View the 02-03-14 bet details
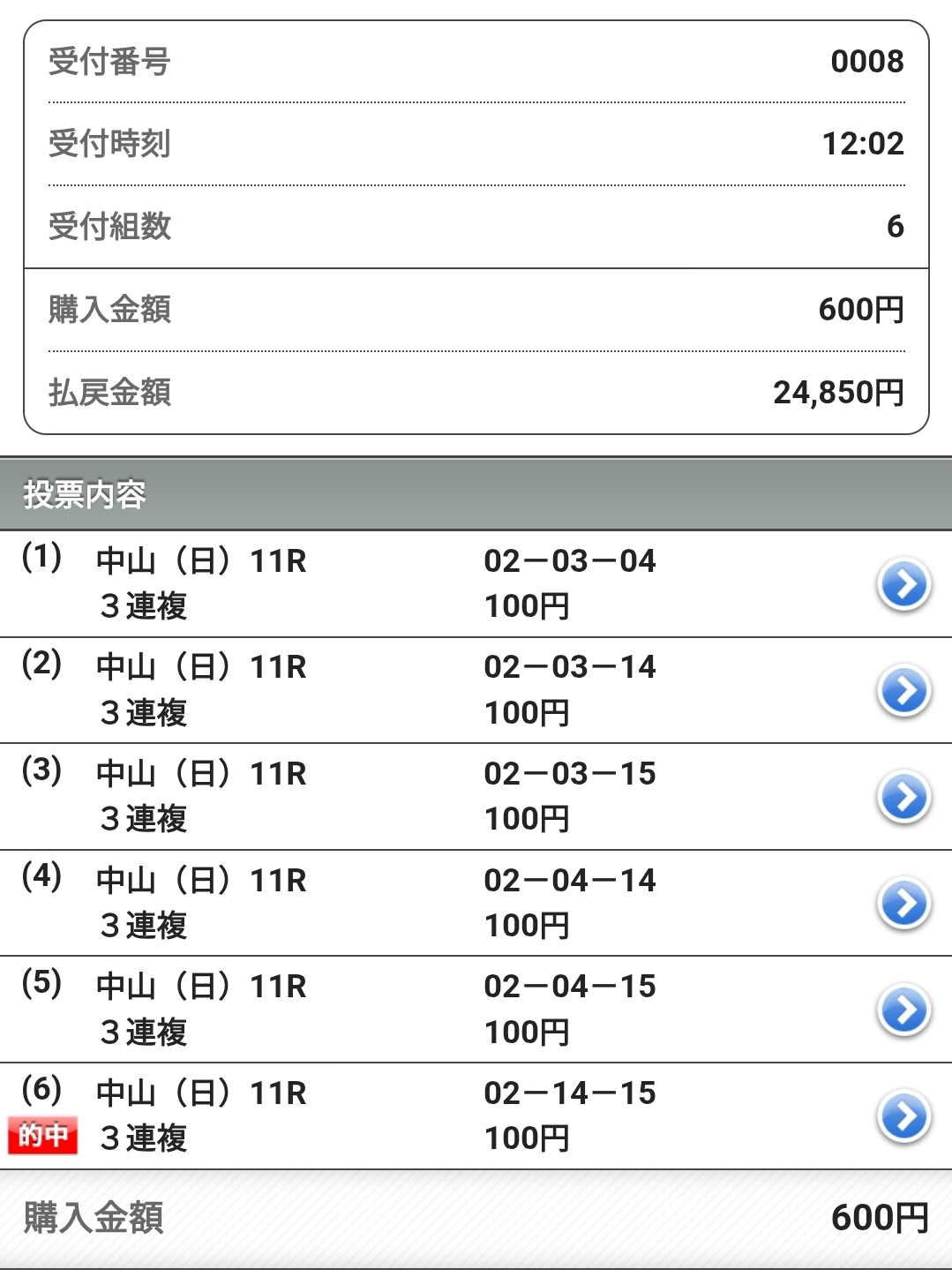This screenshot has height=1277, width=952. tap(904, 691)
